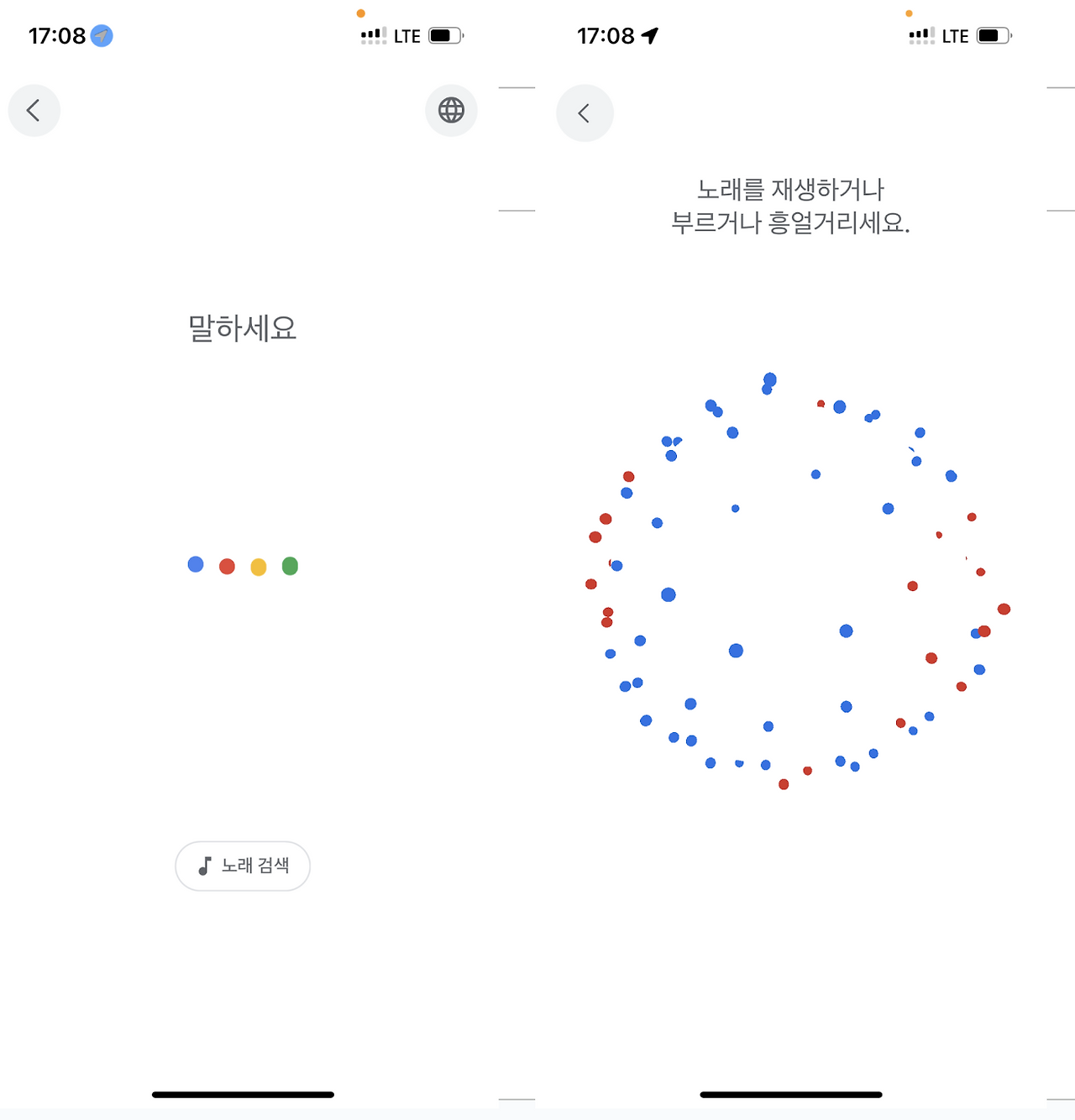Open the language selection globe icon
1075x1120 pixels.
coord(451,110)
